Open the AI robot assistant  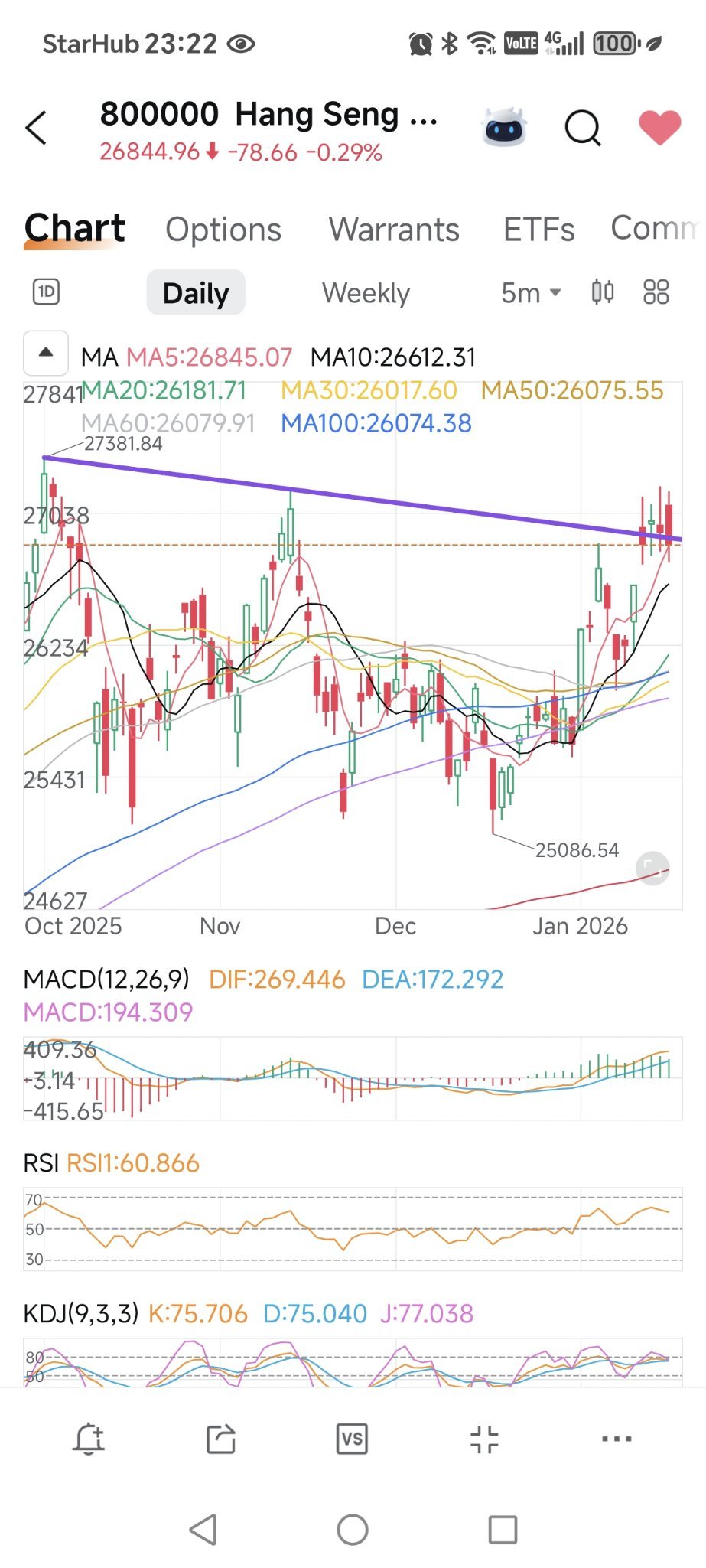(x=505, y=127)
